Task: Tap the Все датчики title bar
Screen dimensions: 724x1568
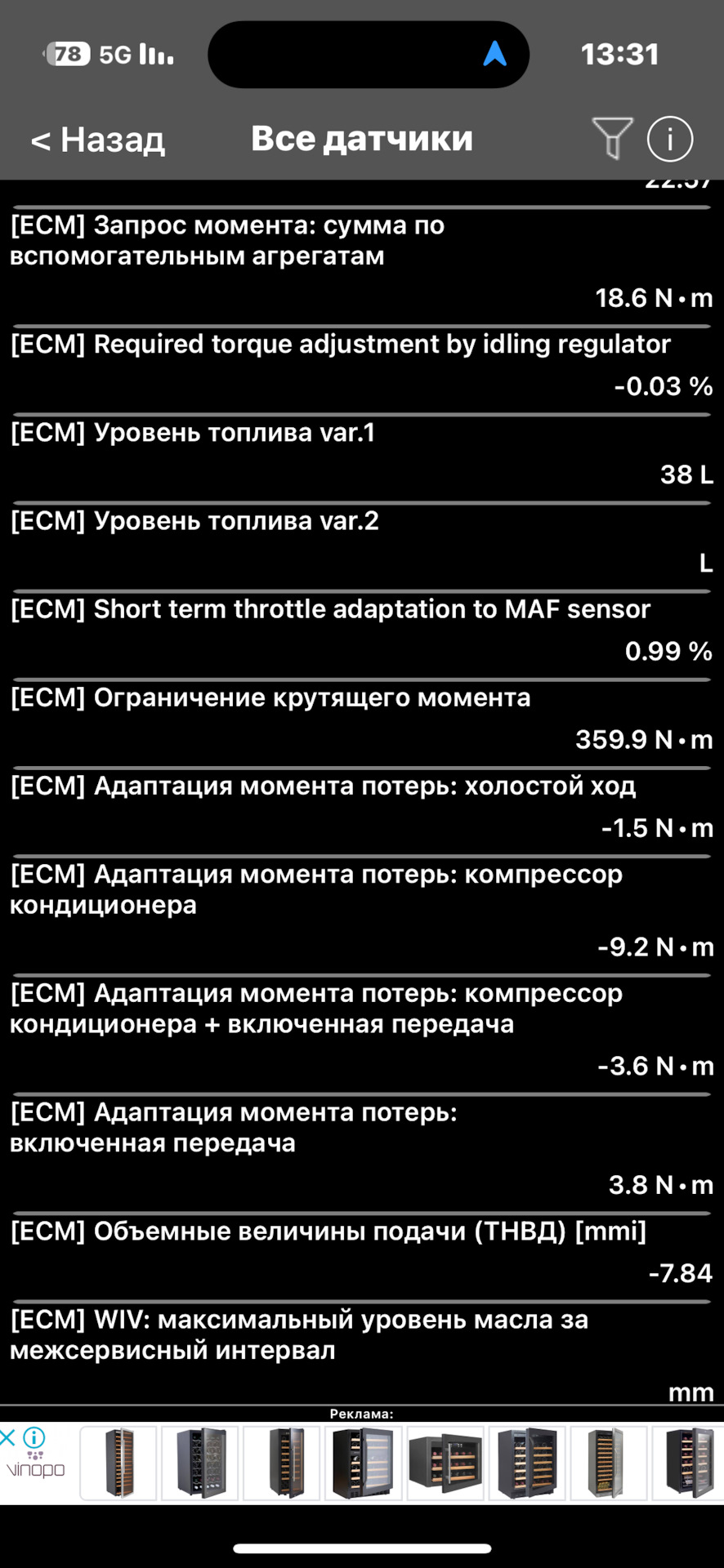Action: click(362, 139)
